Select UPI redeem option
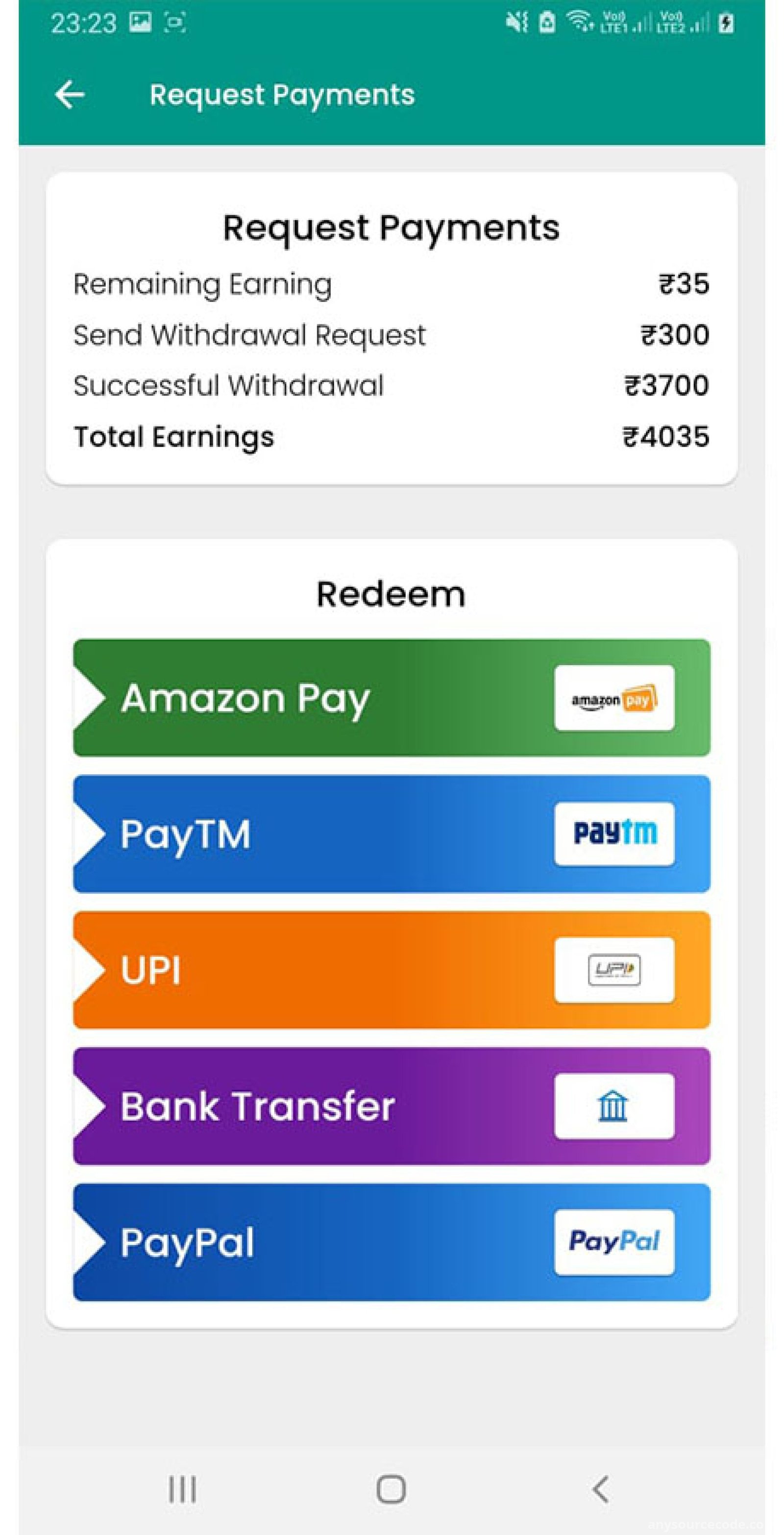 [392, 970]
